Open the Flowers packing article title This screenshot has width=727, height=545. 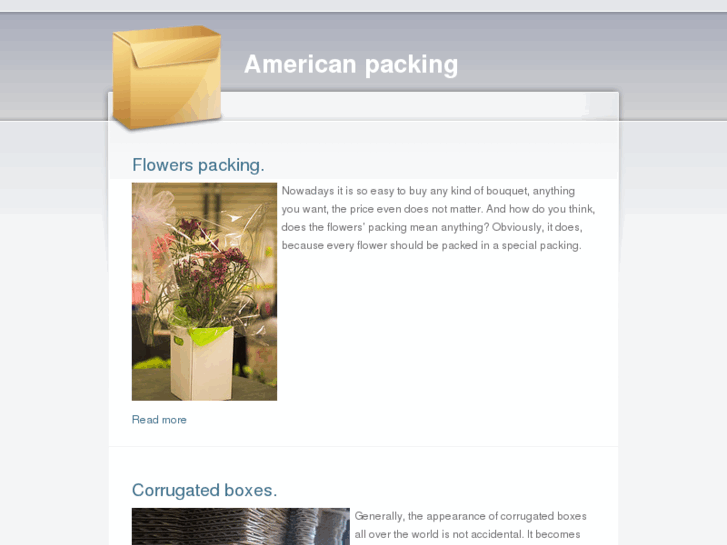tap(198, 165)
